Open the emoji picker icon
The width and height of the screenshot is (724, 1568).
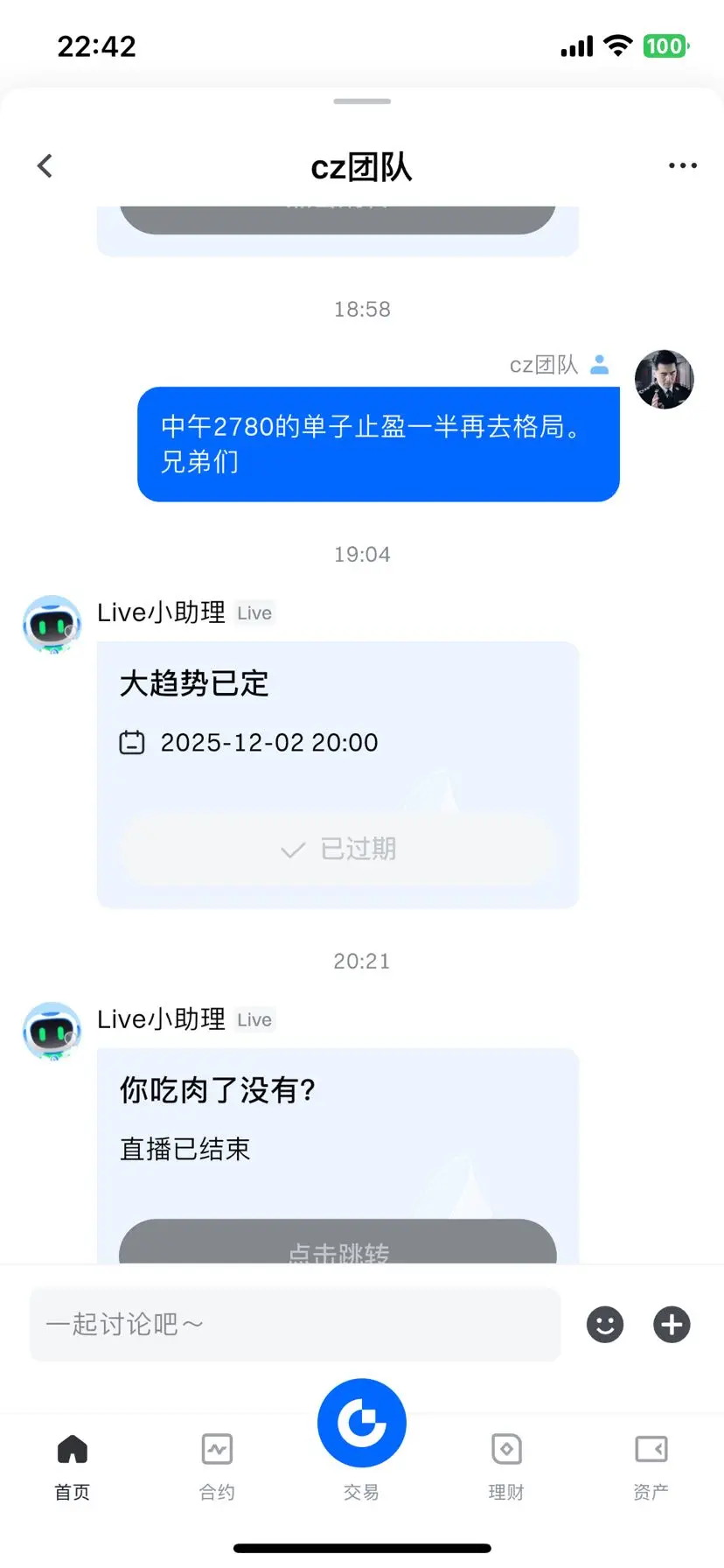pos(604,1324)
